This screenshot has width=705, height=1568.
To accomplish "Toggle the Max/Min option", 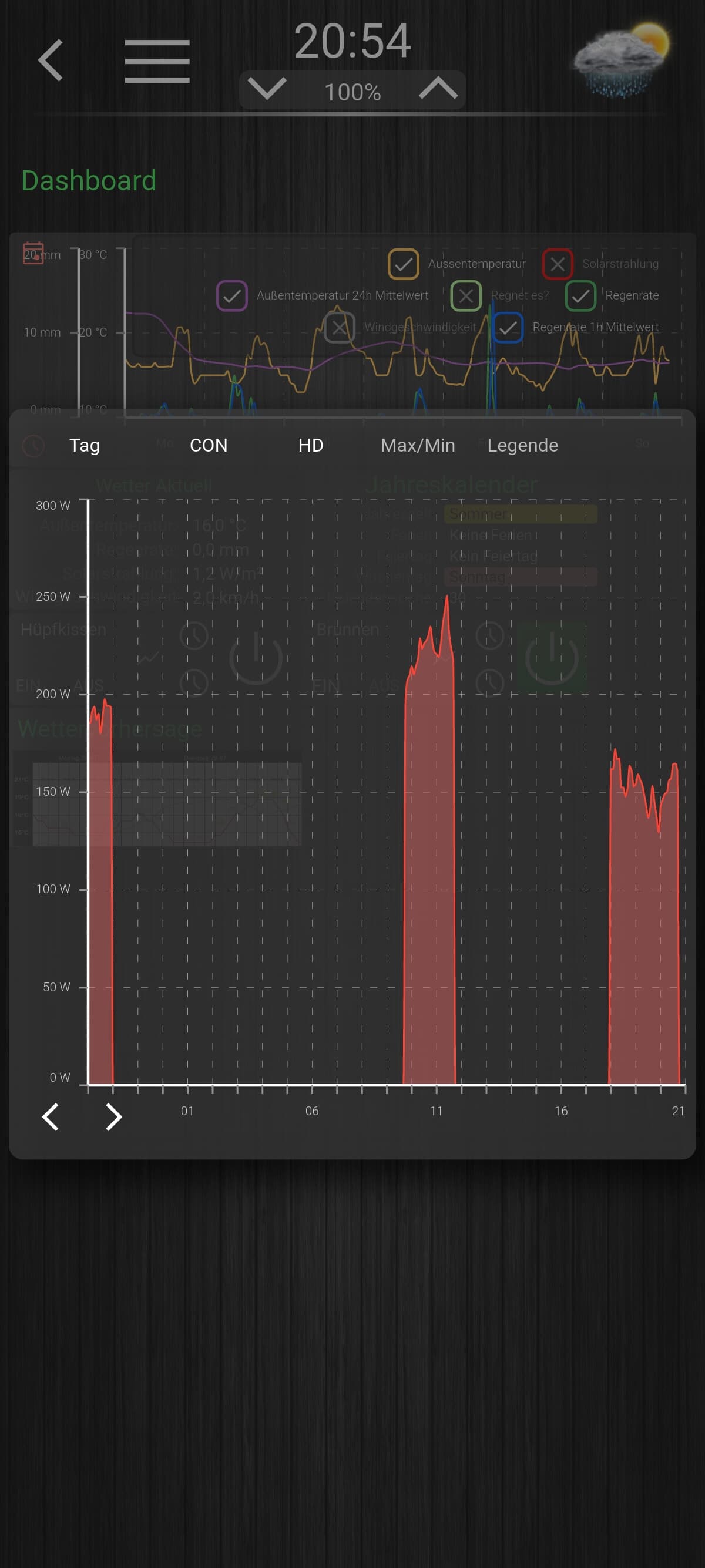I will click(418, 445).
